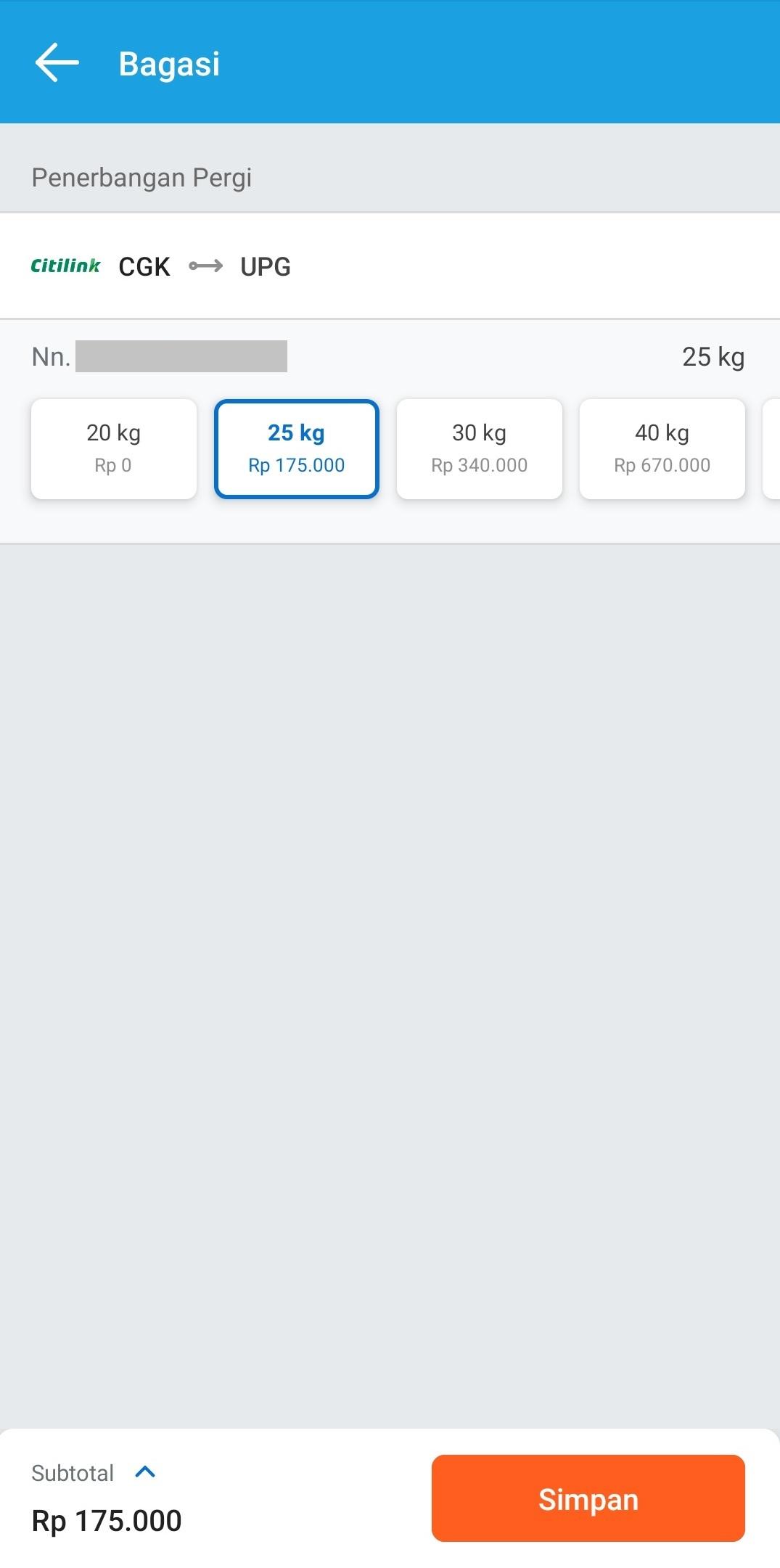Image resolution: width=780 pixels, height=1568 pixels.
Task: Go back from the Bagasi screen
Action: tap(57, 63)
